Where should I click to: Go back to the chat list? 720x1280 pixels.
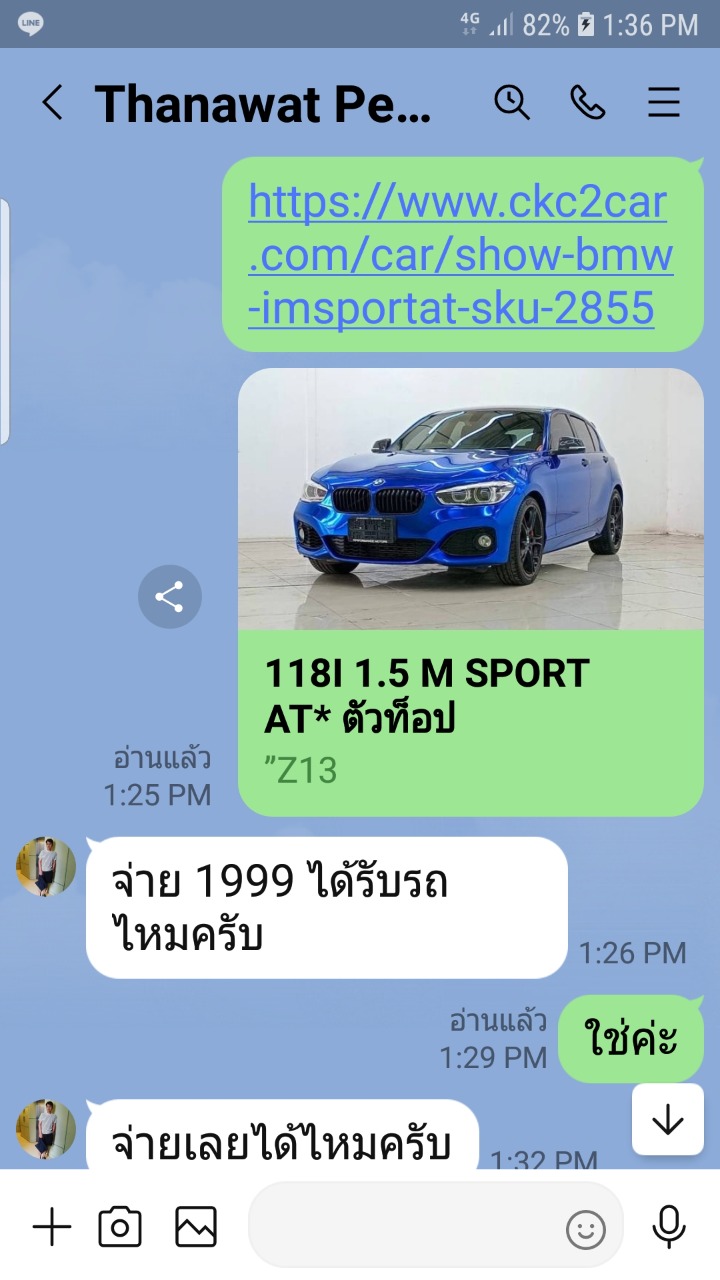pos(52,103)
